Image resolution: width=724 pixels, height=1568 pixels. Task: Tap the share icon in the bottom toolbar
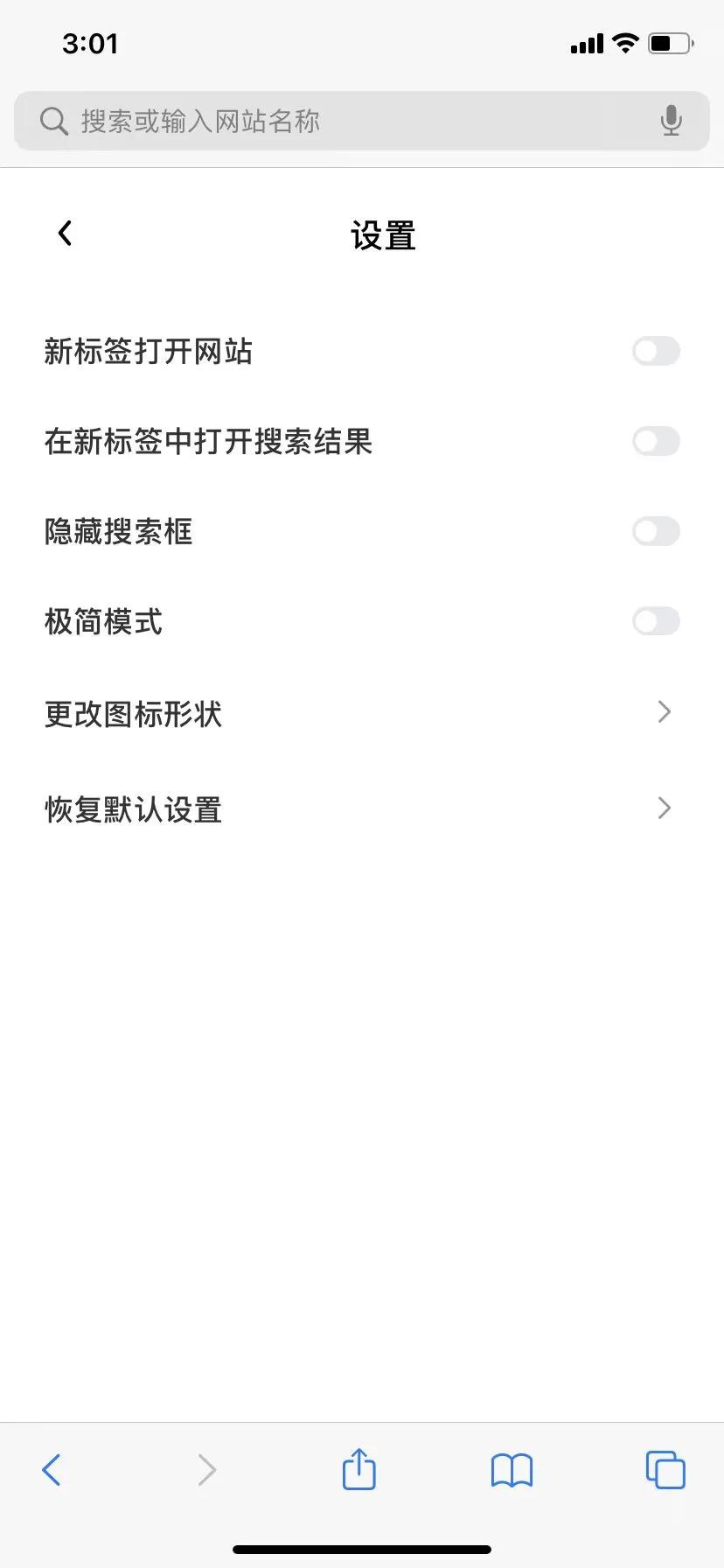(x=359, y=1470)
